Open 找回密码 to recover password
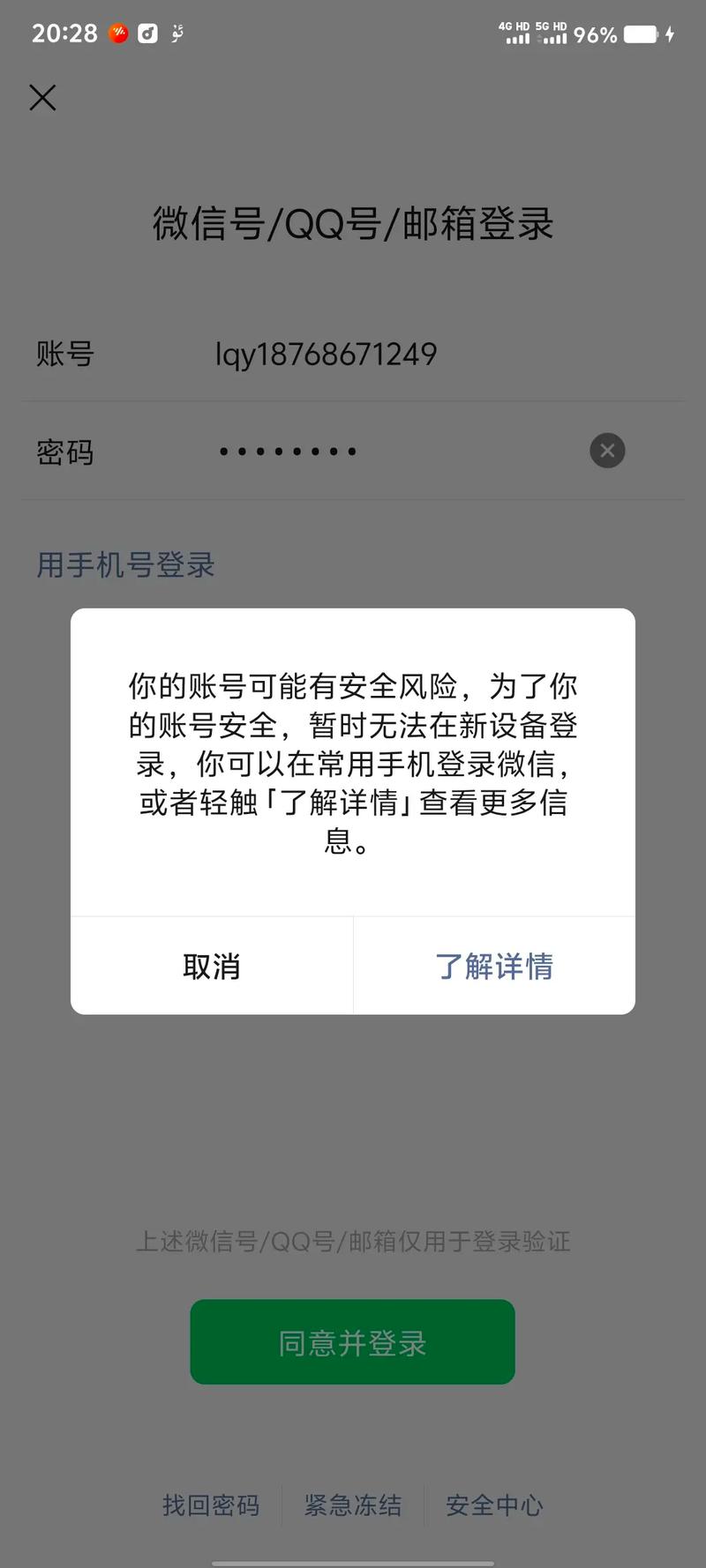 (x=211, y=1506)
